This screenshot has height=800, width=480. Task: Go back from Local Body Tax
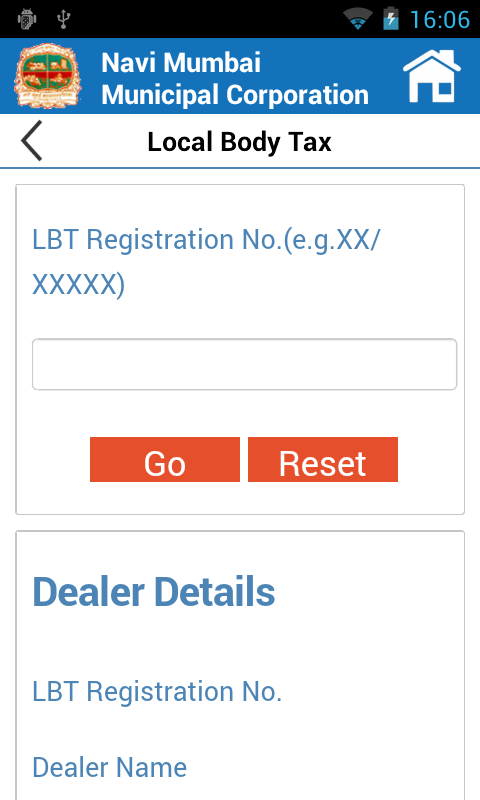pos(32,141)
